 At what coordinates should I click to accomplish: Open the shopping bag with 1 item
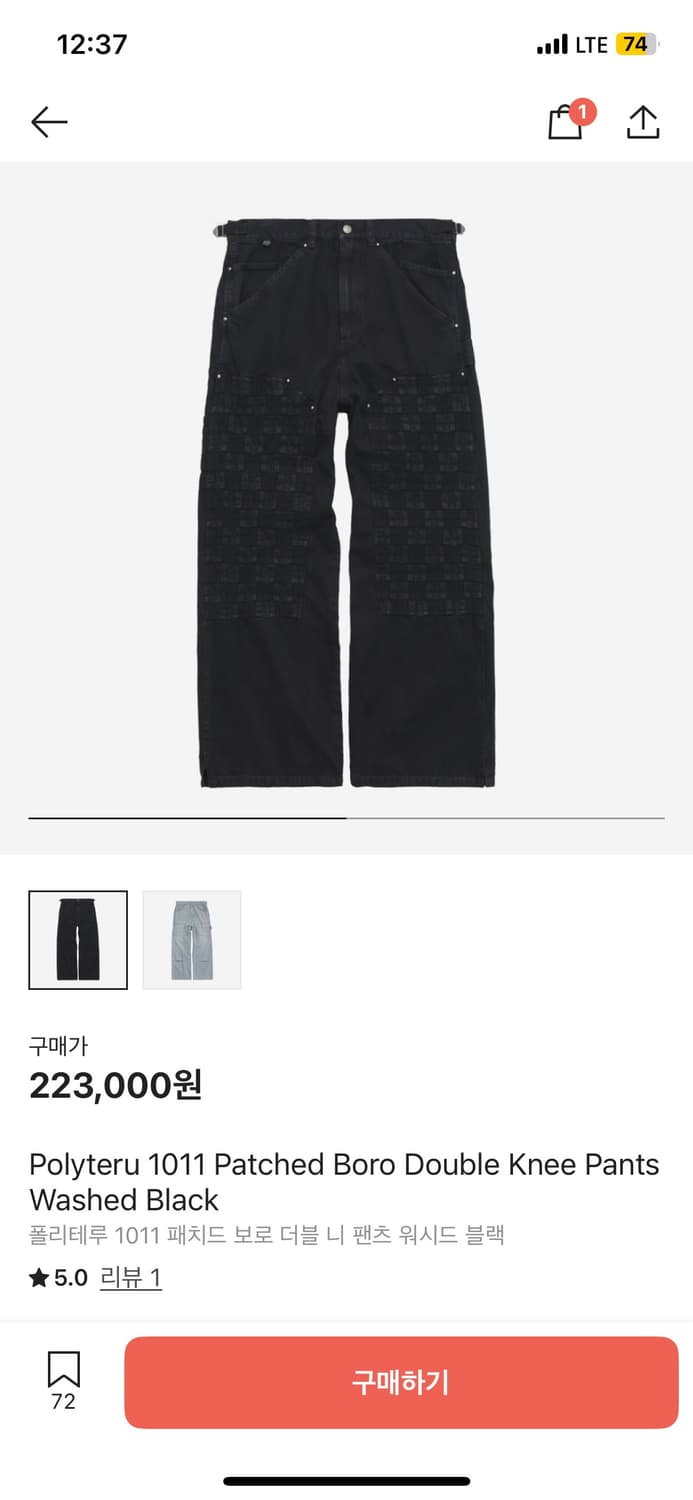[x=566, y=122]
